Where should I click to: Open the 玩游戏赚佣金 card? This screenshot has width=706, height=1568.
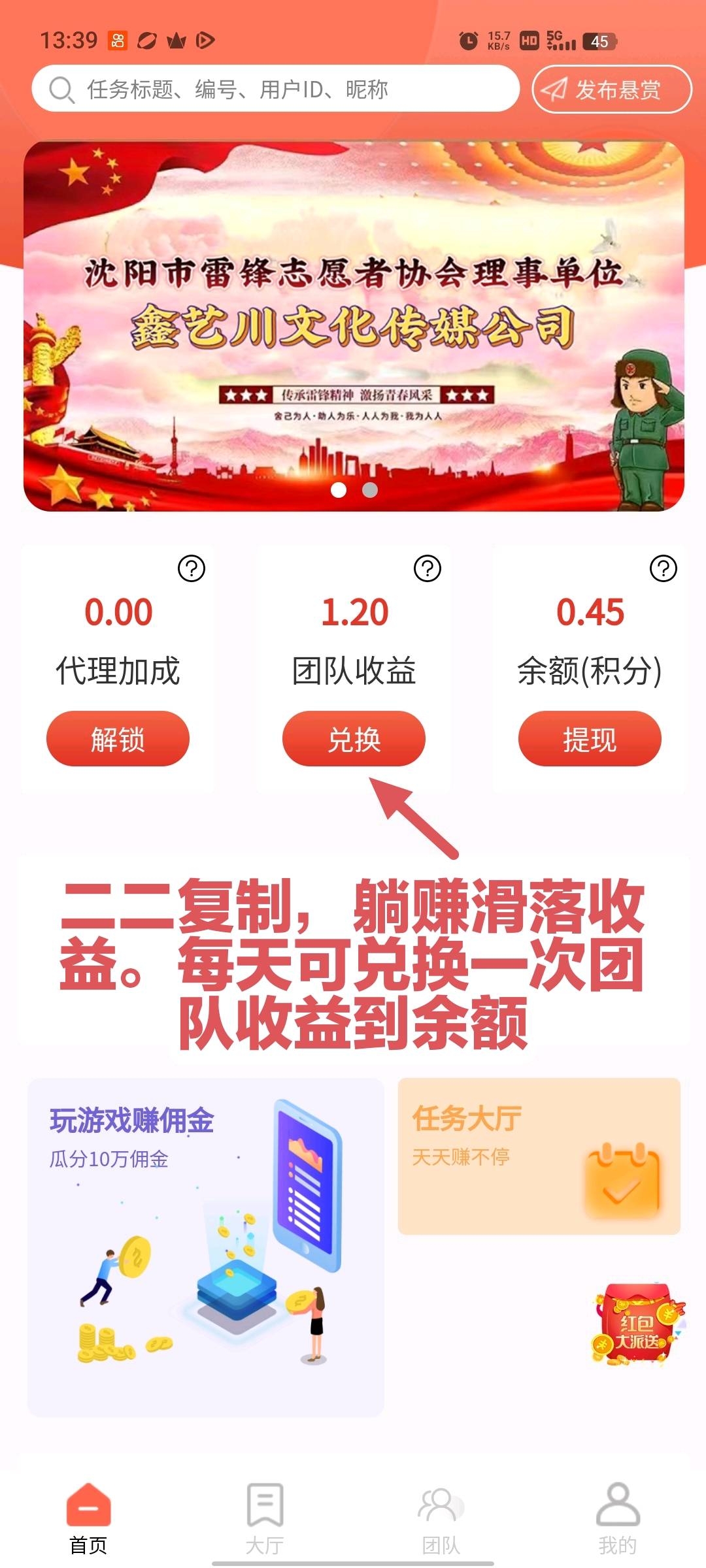click(x=205, y=1247)
